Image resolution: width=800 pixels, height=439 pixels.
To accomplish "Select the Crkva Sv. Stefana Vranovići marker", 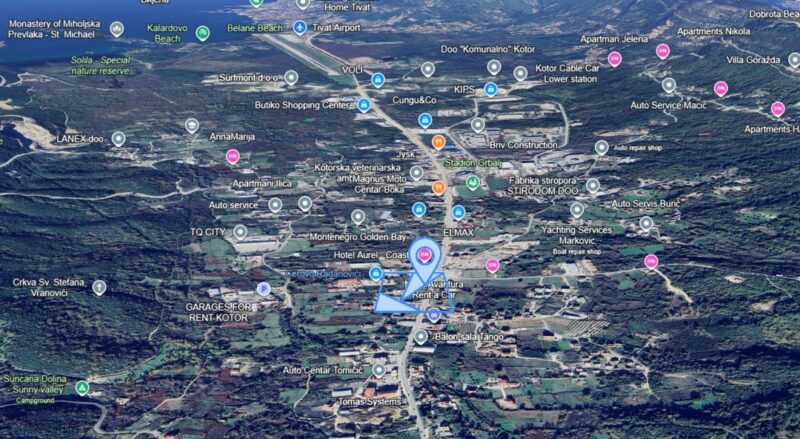I will (x=99, y=287).
